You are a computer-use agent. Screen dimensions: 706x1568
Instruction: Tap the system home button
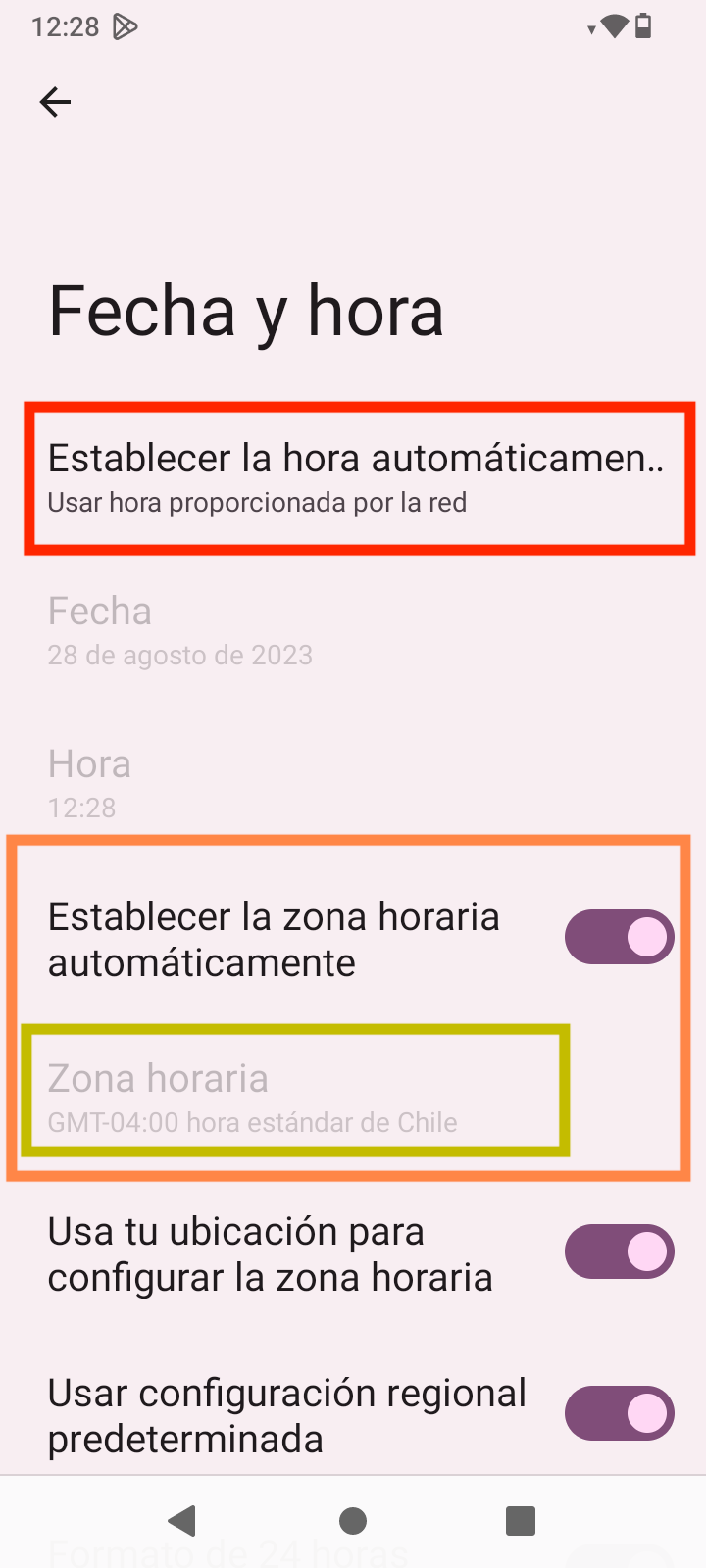click(352, 1521)
